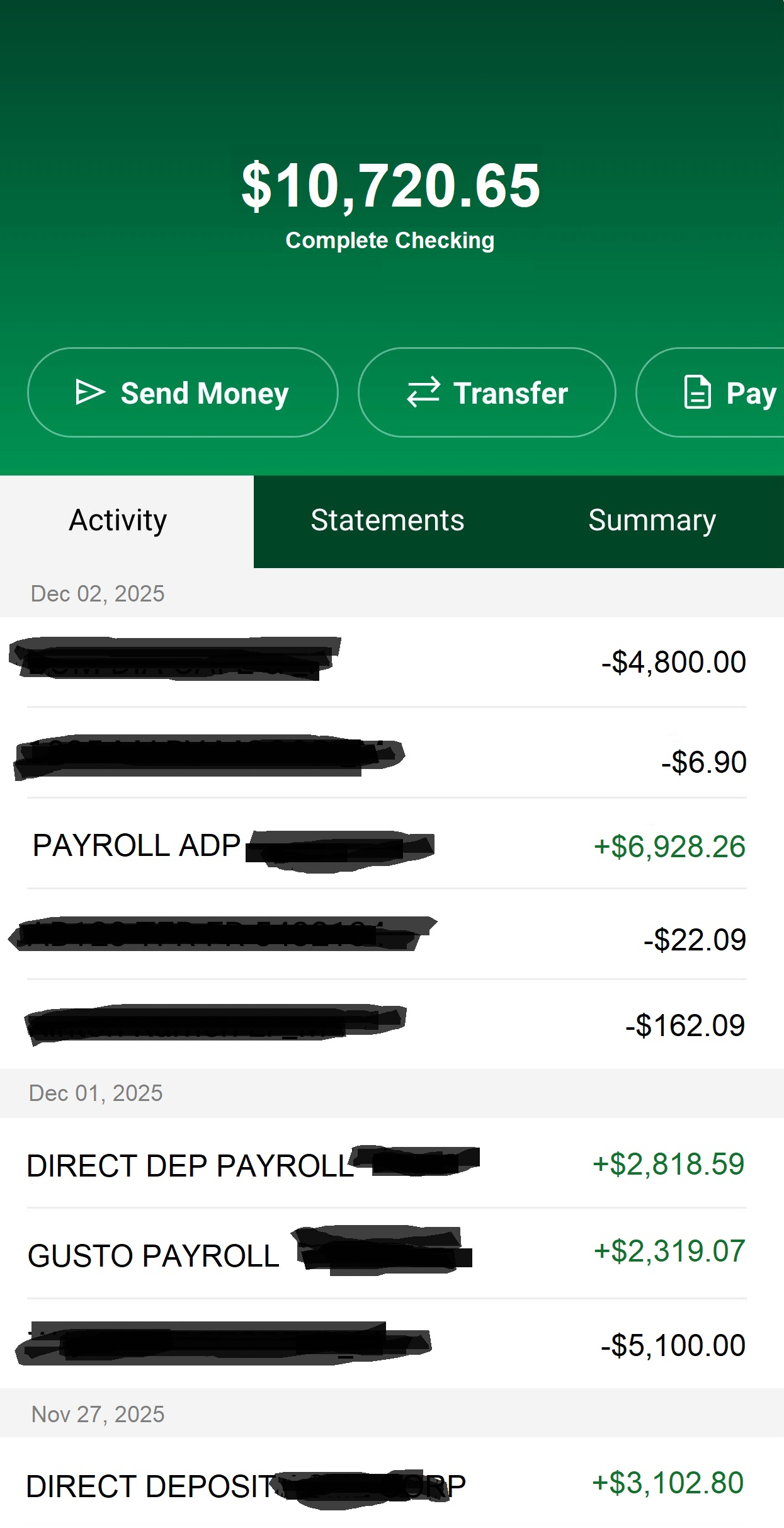This screenshot has width=784, height=1528.
Task: Switch to the Summary tab
Action: pyautogui.click(x=652, y=521)
